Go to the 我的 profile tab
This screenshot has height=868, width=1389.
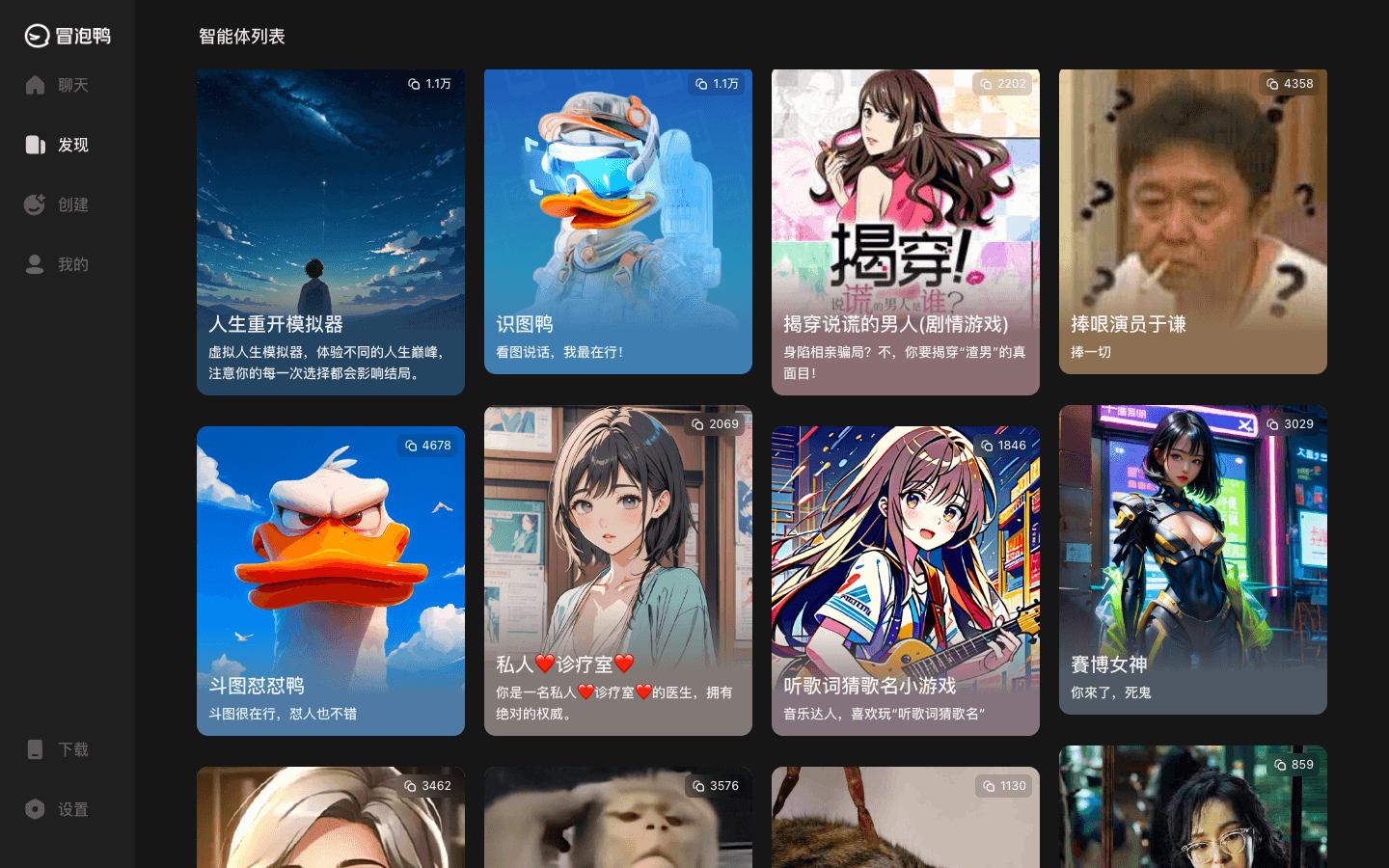(x=58, y=264)
